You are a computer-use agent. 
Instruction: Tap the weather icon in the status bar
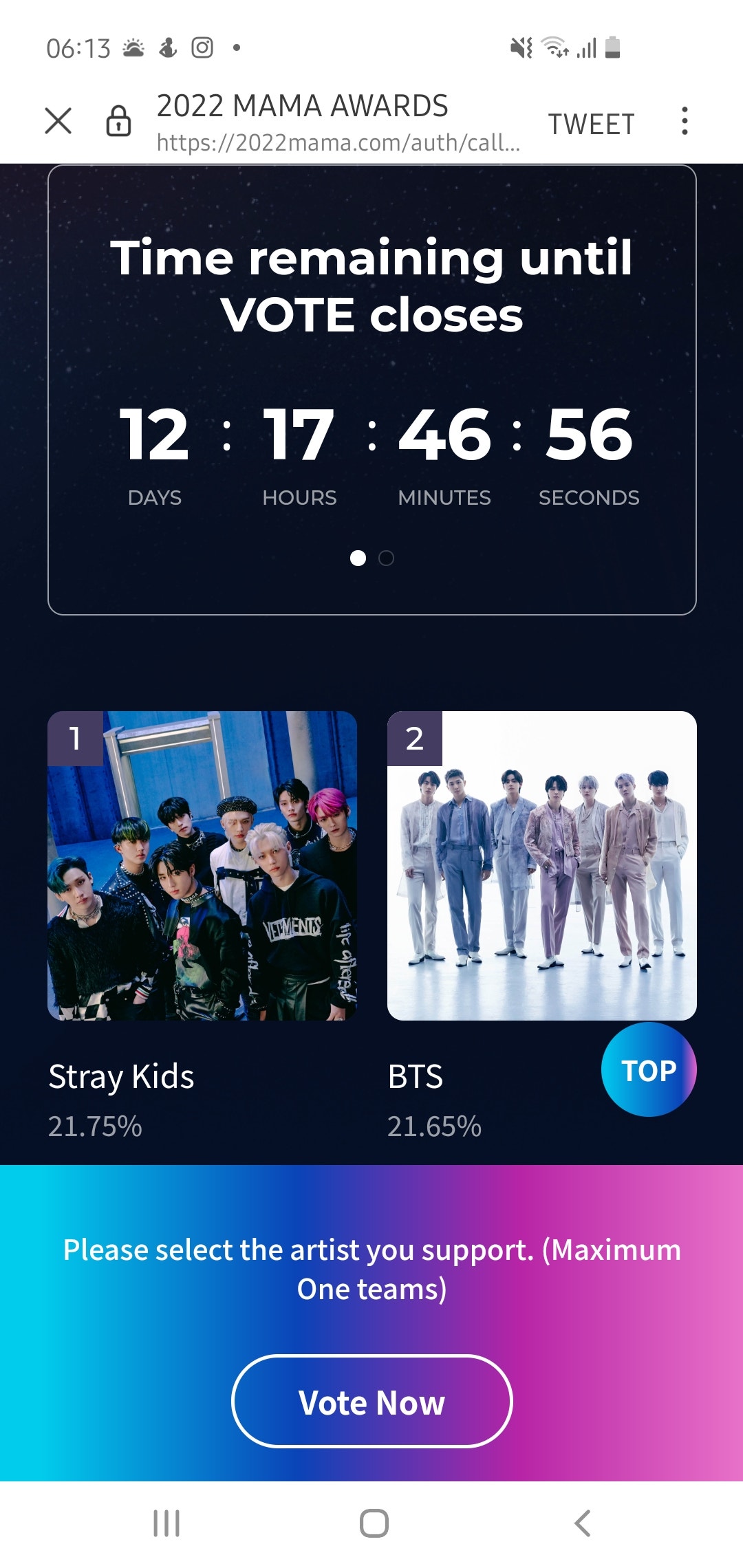[x=133, y=47]
